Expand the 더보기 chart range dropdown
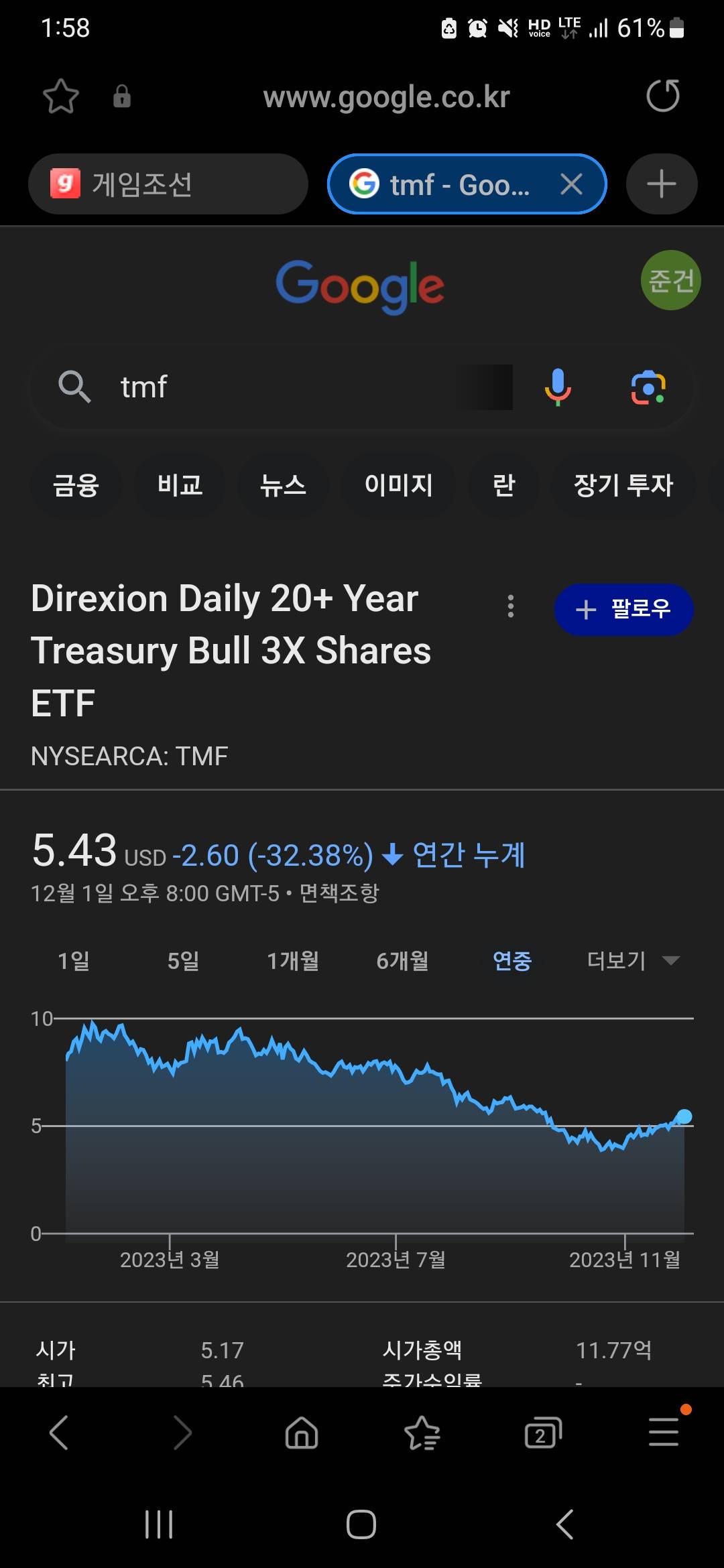Image resolution: width=724 pixels, height=1568 pixels. tap(633, 961)
